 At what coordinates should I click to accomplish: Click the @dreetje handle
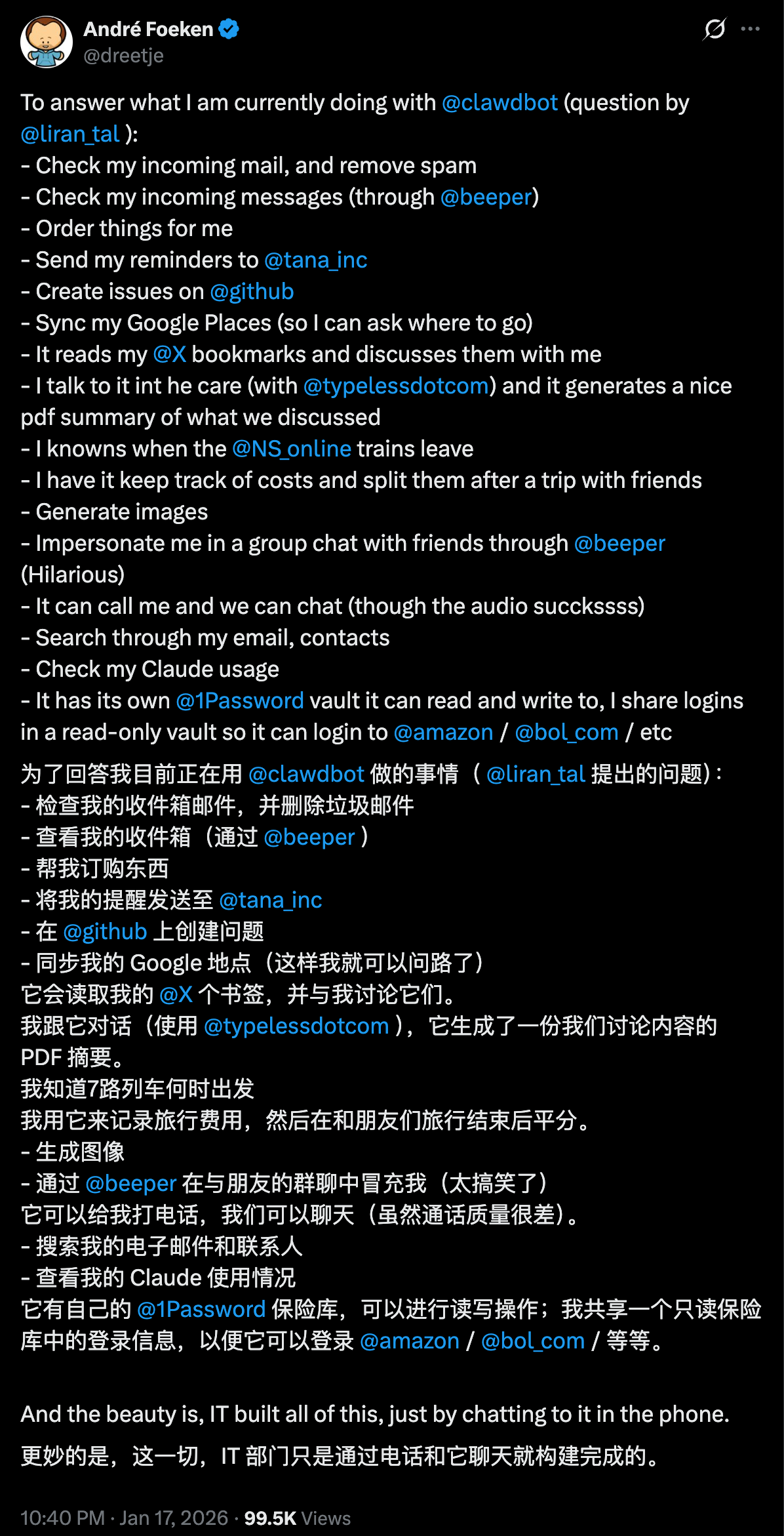pyautogui.click(x=123, y=57)
